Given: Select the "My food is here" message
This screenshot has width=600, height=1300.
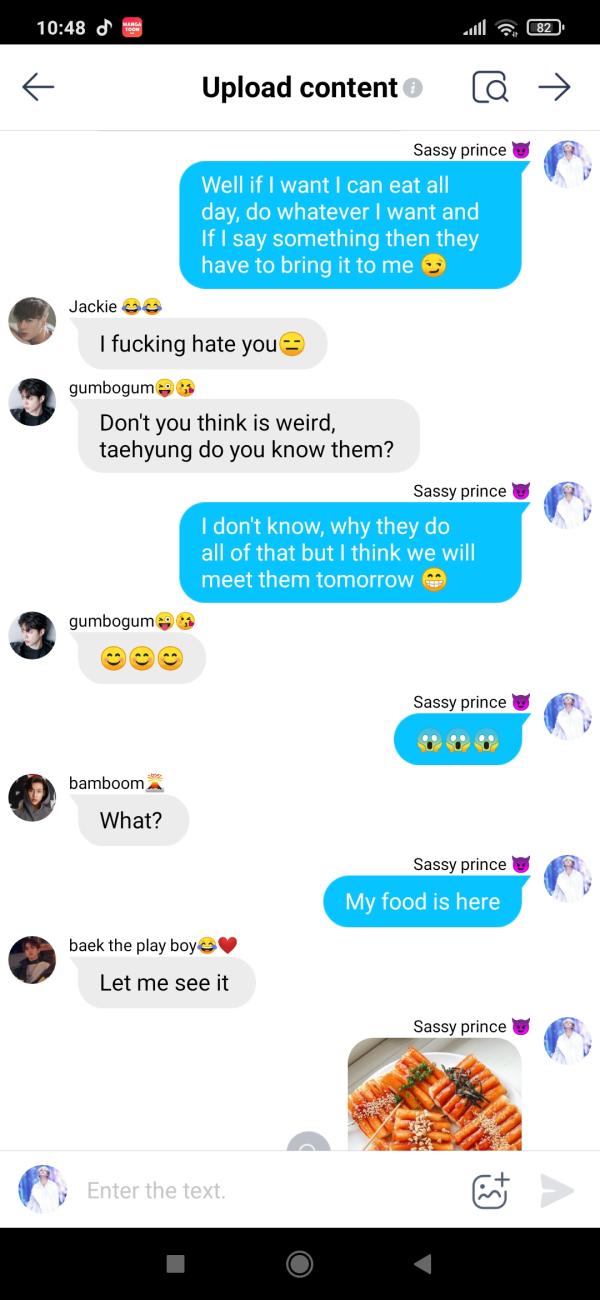Looking at the screenshot, I should 422,901.
